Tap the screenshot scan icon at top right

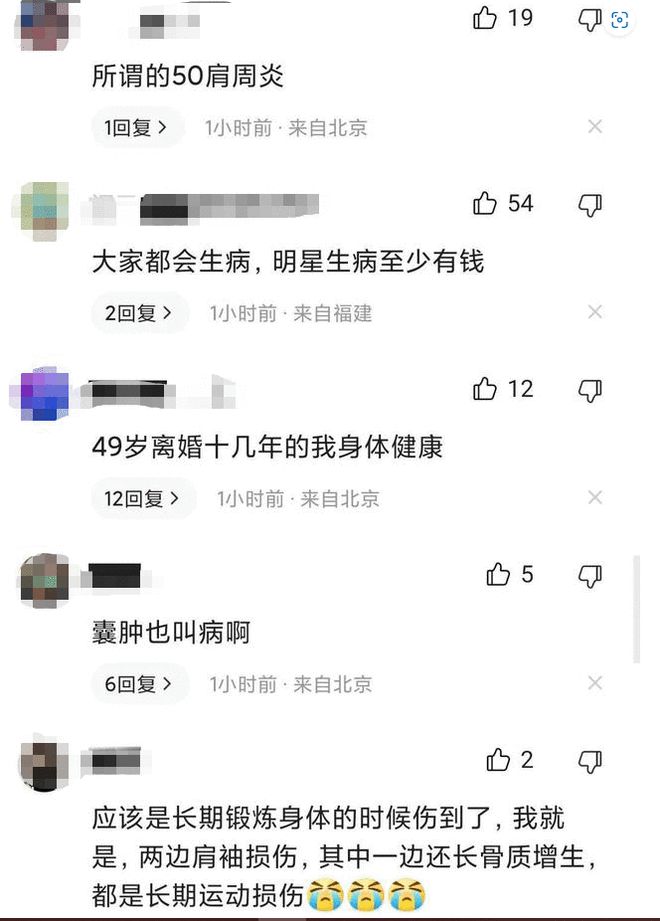pos(619,20)
